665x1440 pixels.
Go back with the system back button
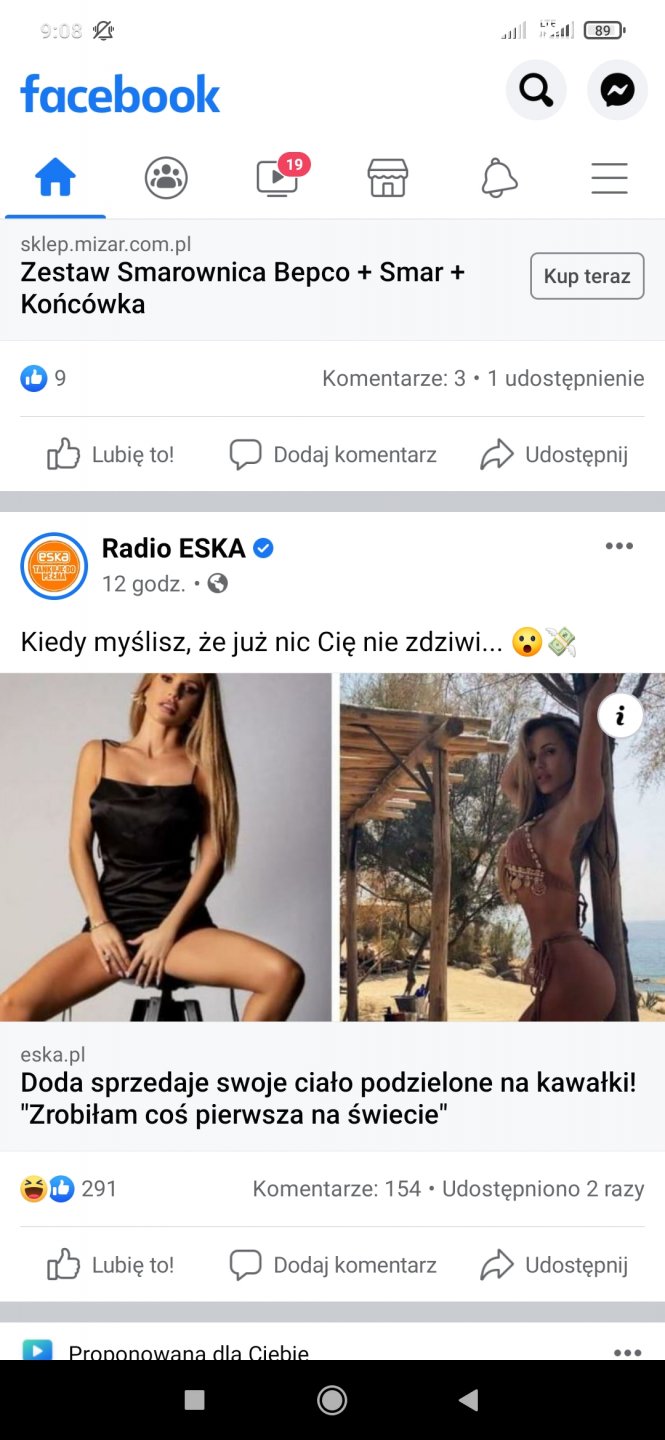[468, 1400]
